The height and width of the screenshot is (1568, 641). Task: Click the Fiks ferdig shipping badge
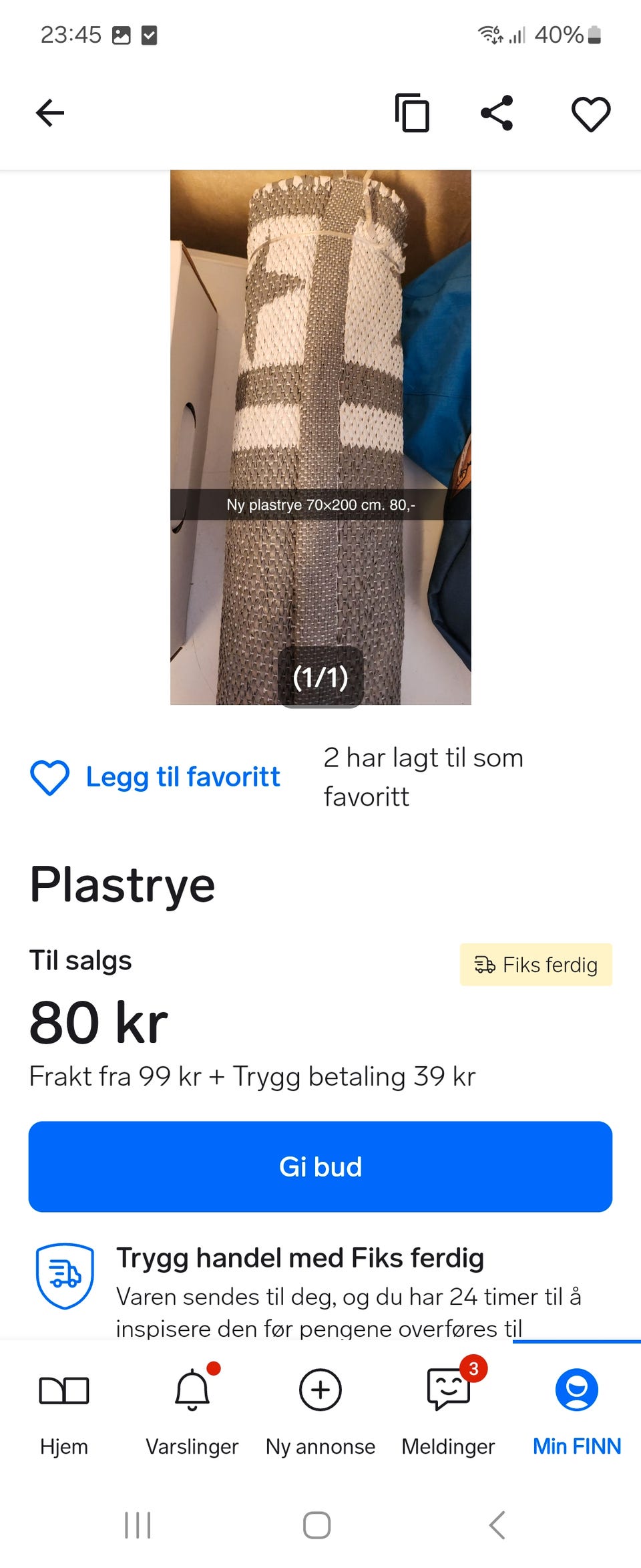pos(536,965)
